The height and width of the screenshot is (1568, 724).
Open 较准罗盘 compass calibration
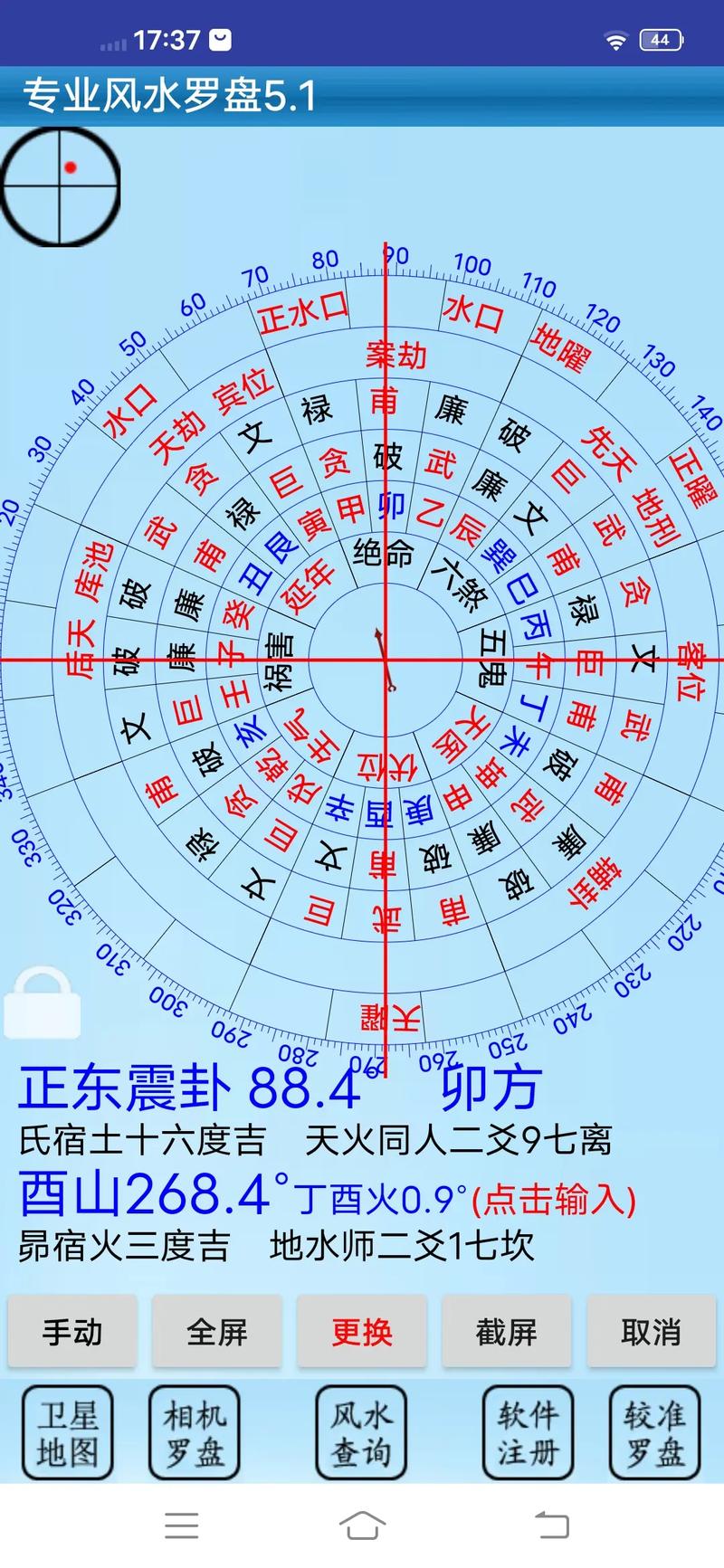(654, 1432)
